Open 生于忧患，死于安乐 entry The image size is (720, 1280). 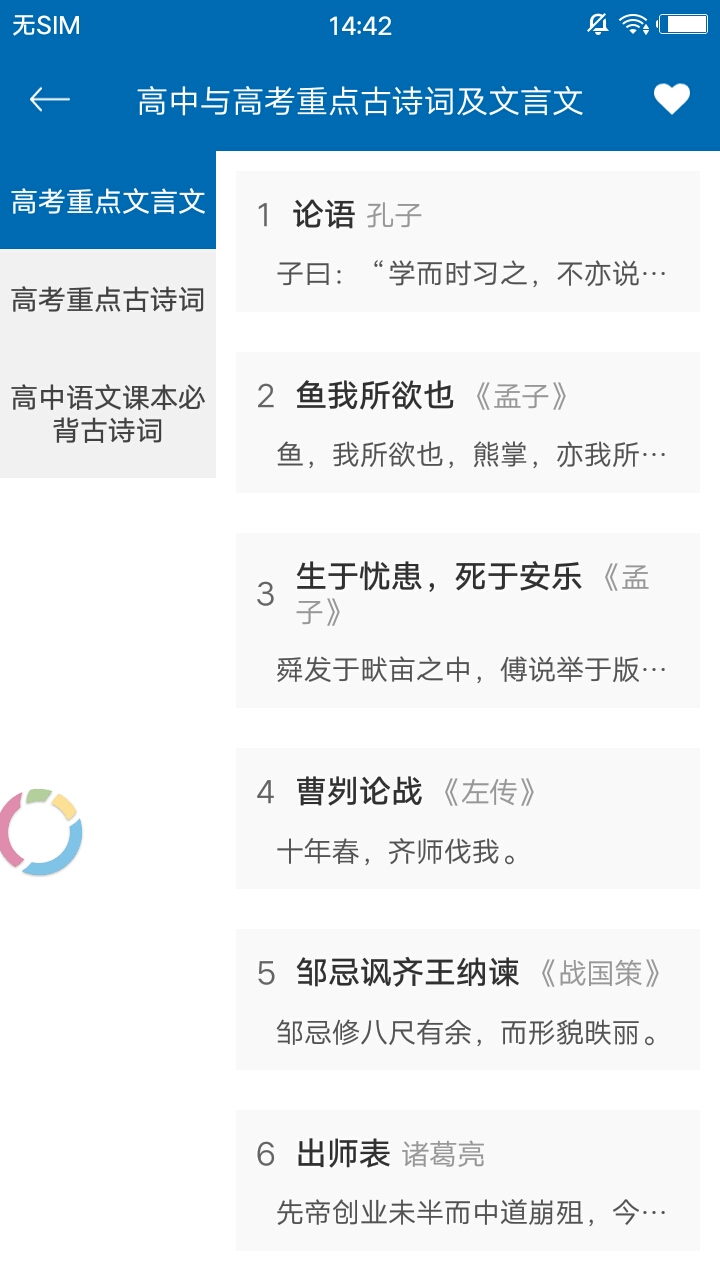click(x=467, y=621)
